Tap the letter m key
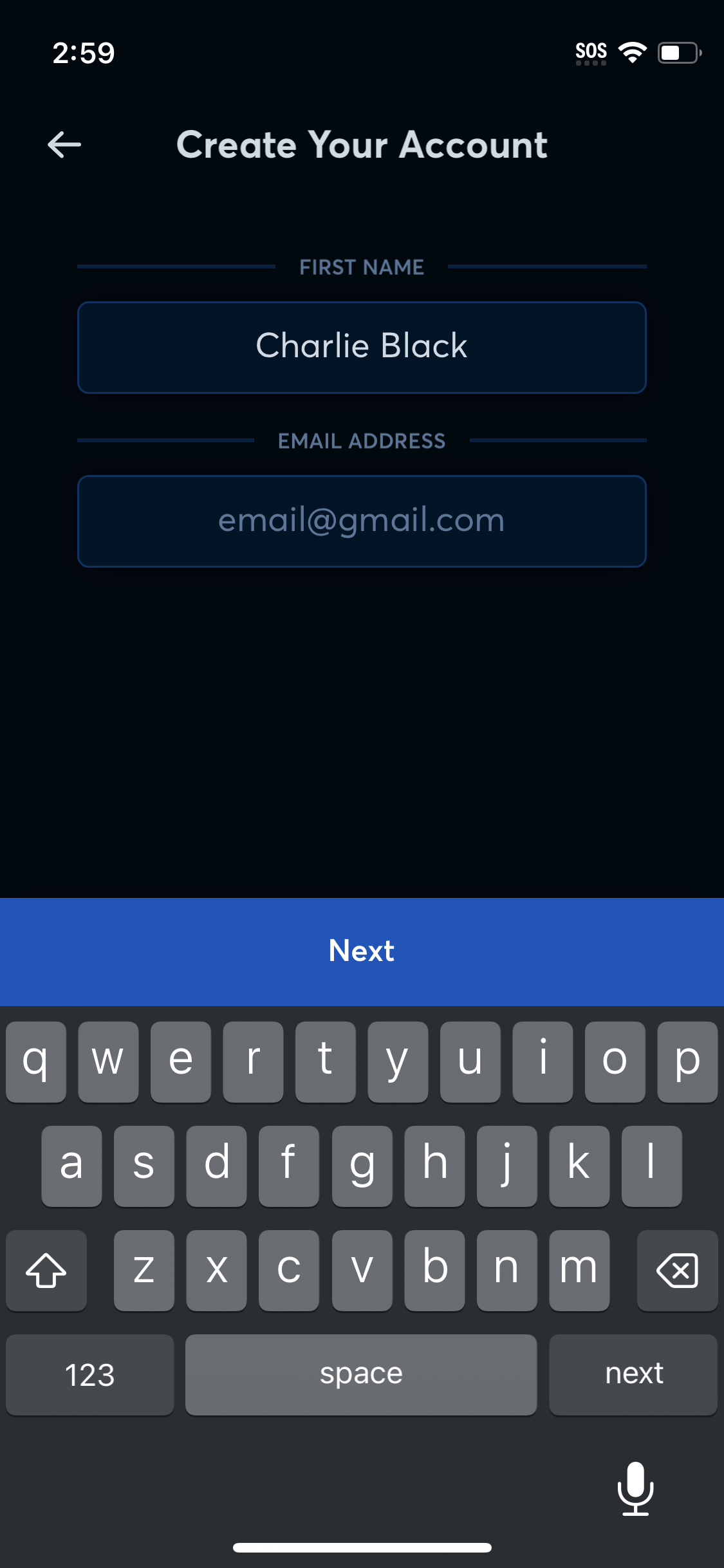This screenshot has height=1568, width=724. [579, 1270]
